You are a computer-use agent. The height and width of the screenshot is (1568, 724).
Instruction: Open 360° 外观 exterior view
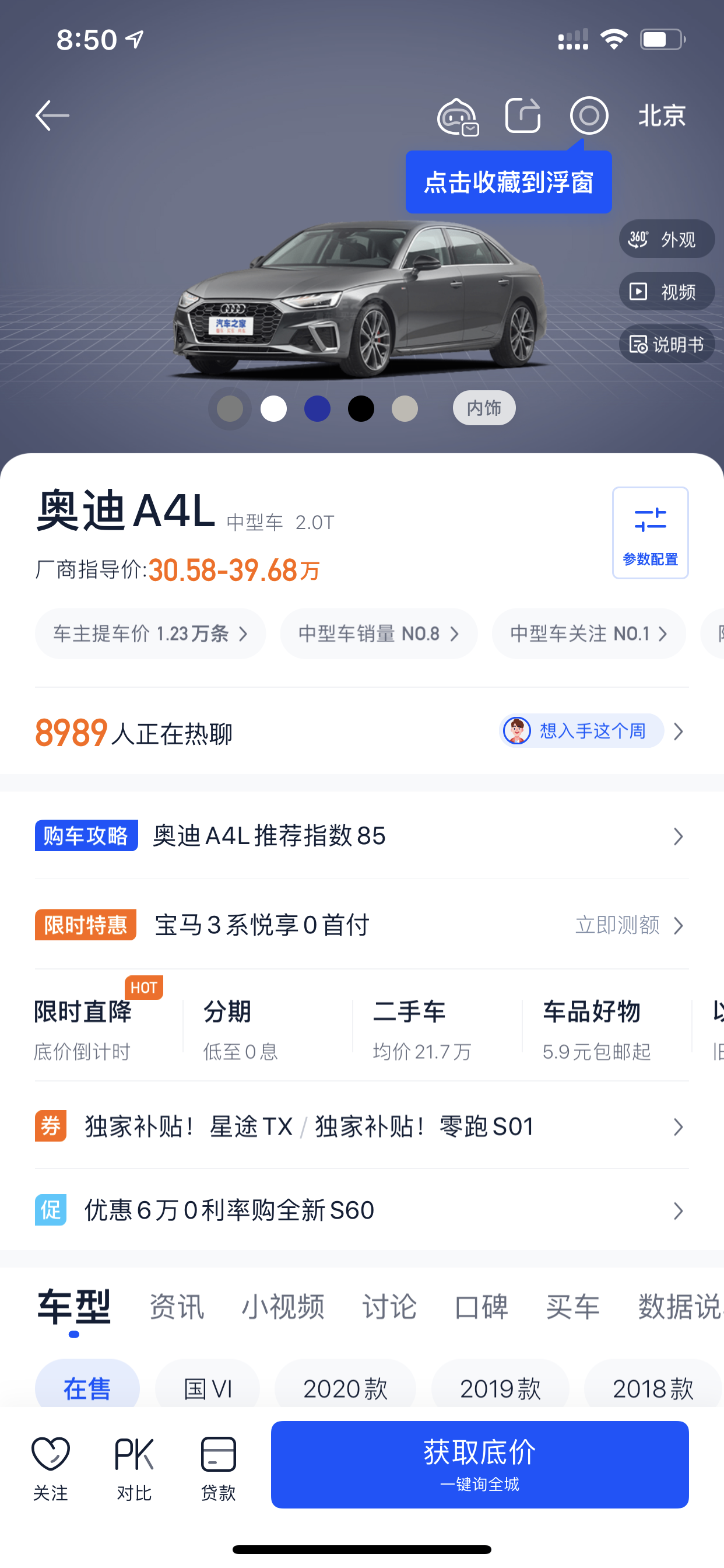(667, 239)
